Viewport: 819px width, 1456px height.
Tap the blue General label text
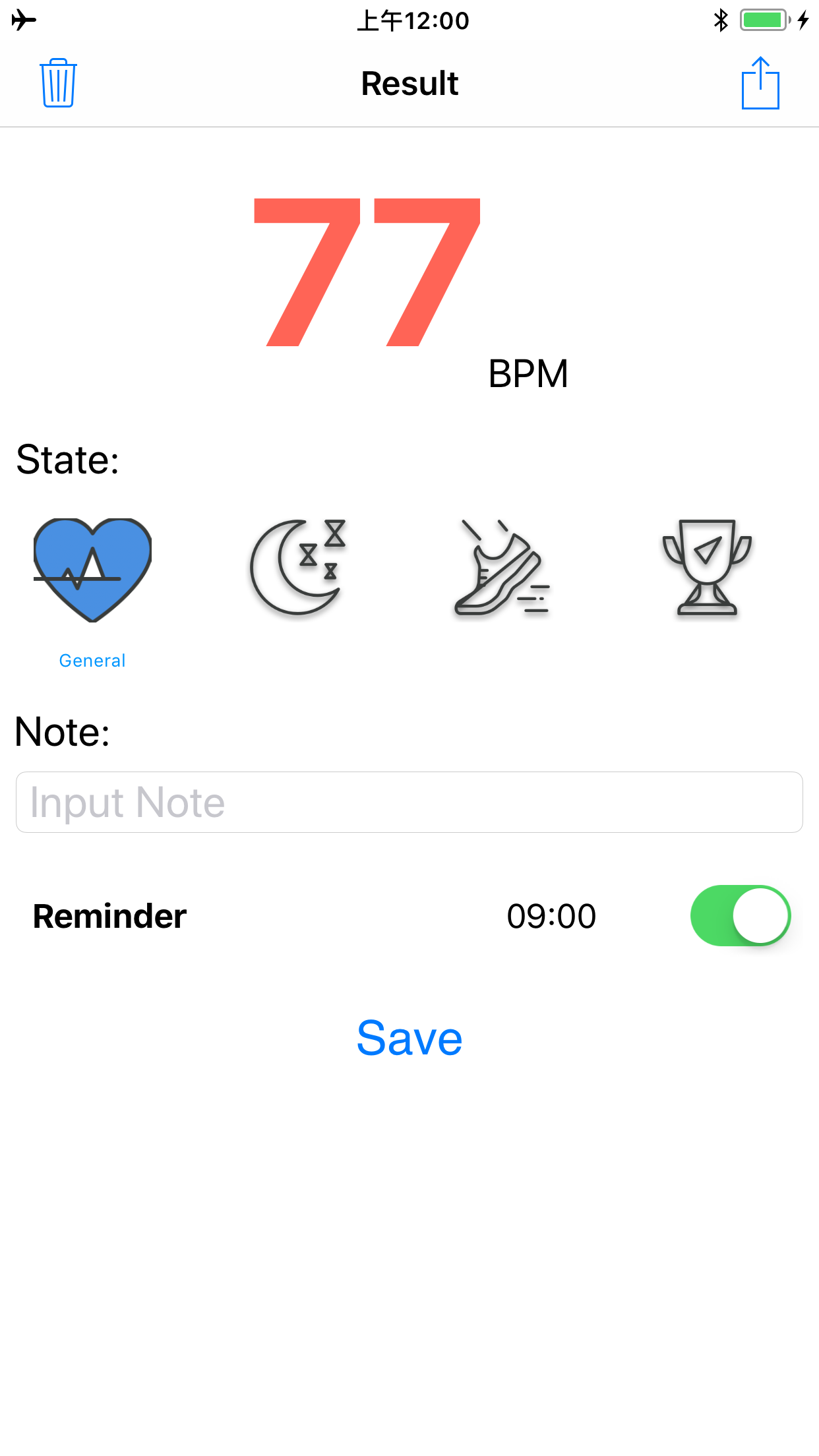(x=92, y=660)
